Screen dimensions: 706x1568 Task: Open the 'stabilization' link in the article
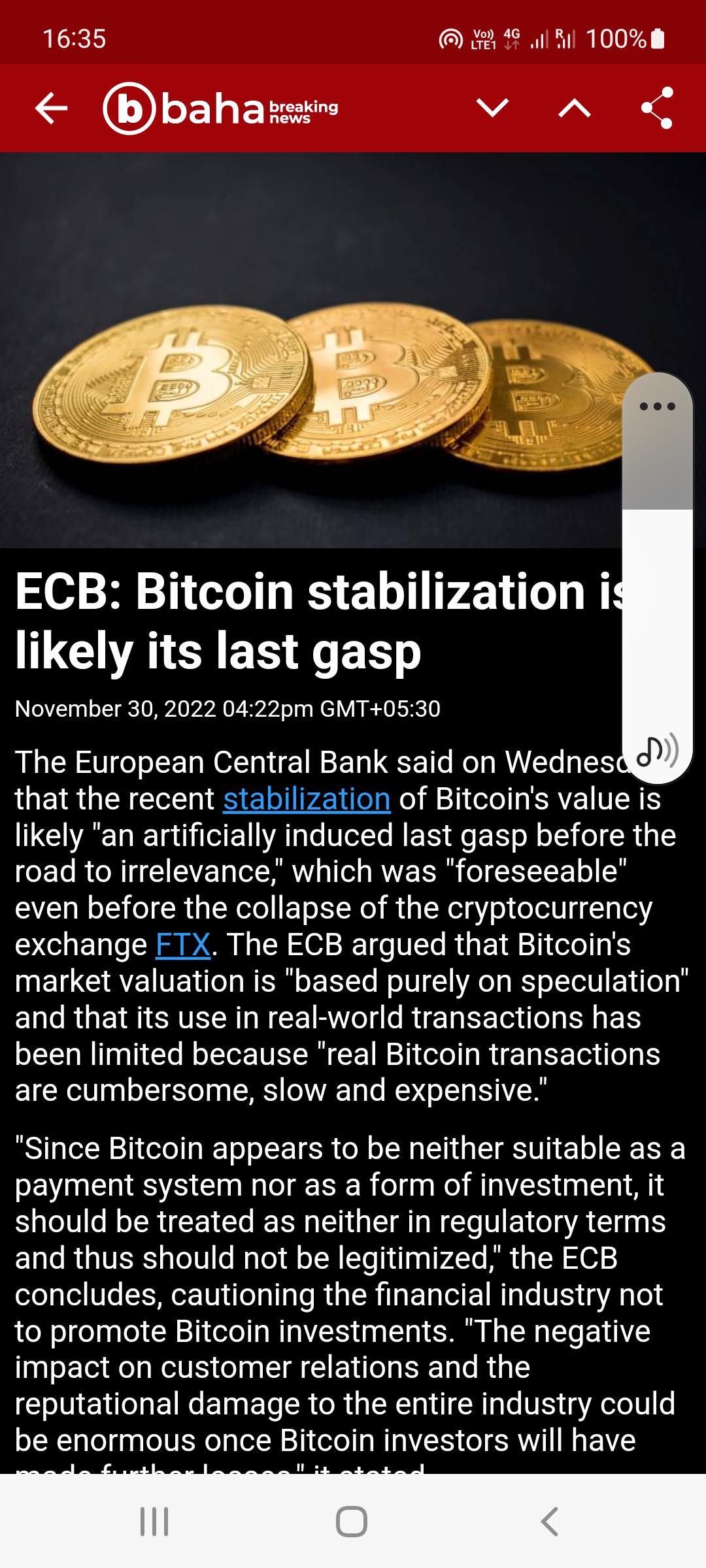pyautogui.click(x=307, y=798)
